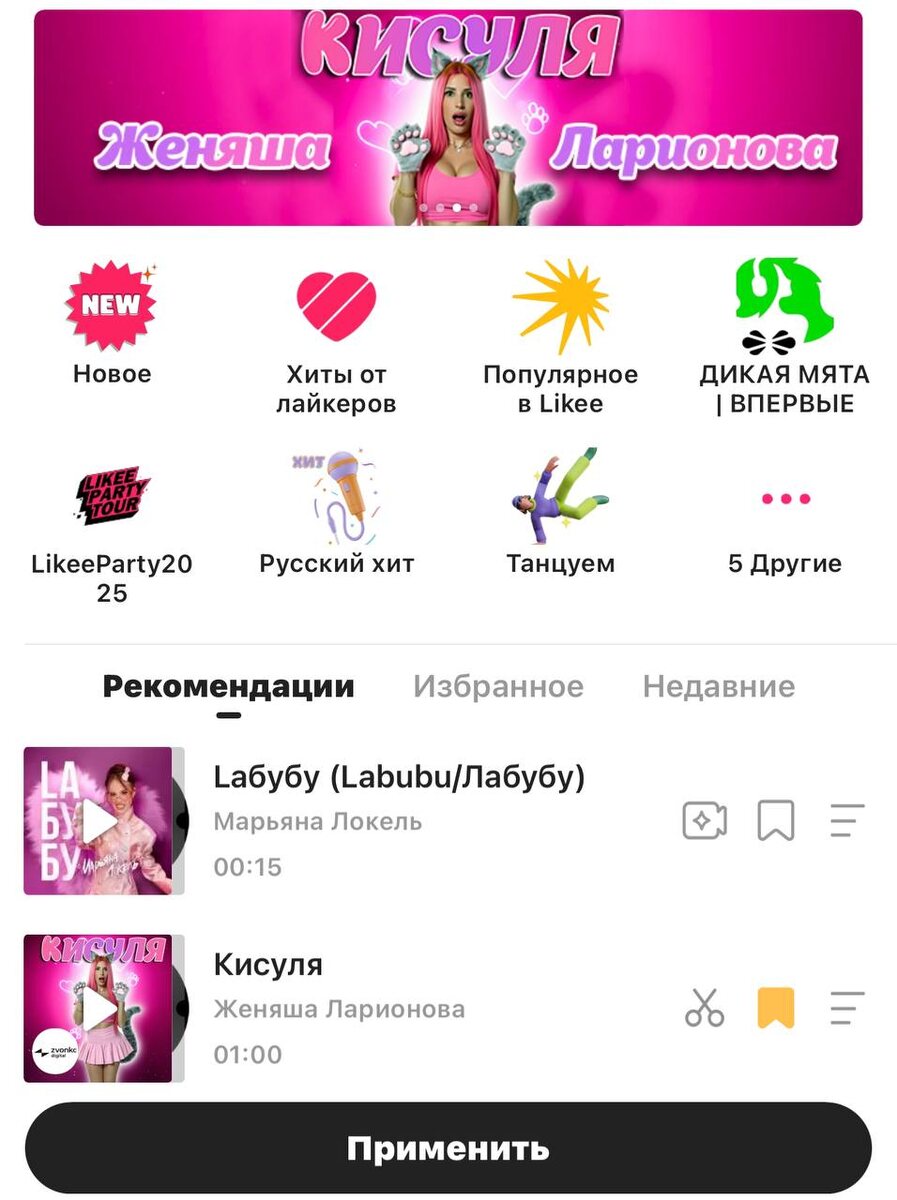This screenshot has height=1200, width=897.
Task: Bookmark the Lабубу track
Action: click(776, 821)
